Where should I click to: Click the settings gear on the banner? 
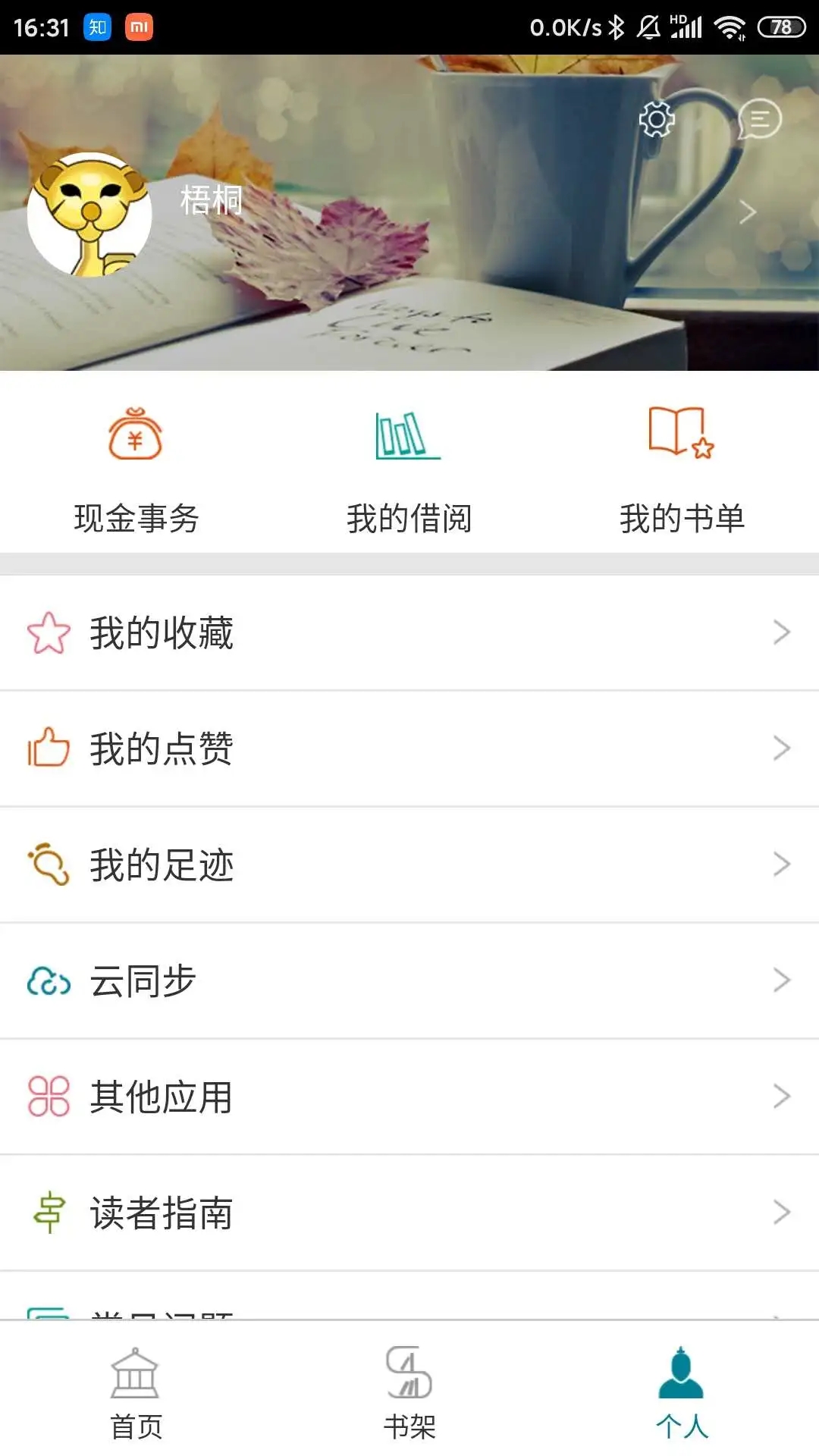click(x=657, y=120)
